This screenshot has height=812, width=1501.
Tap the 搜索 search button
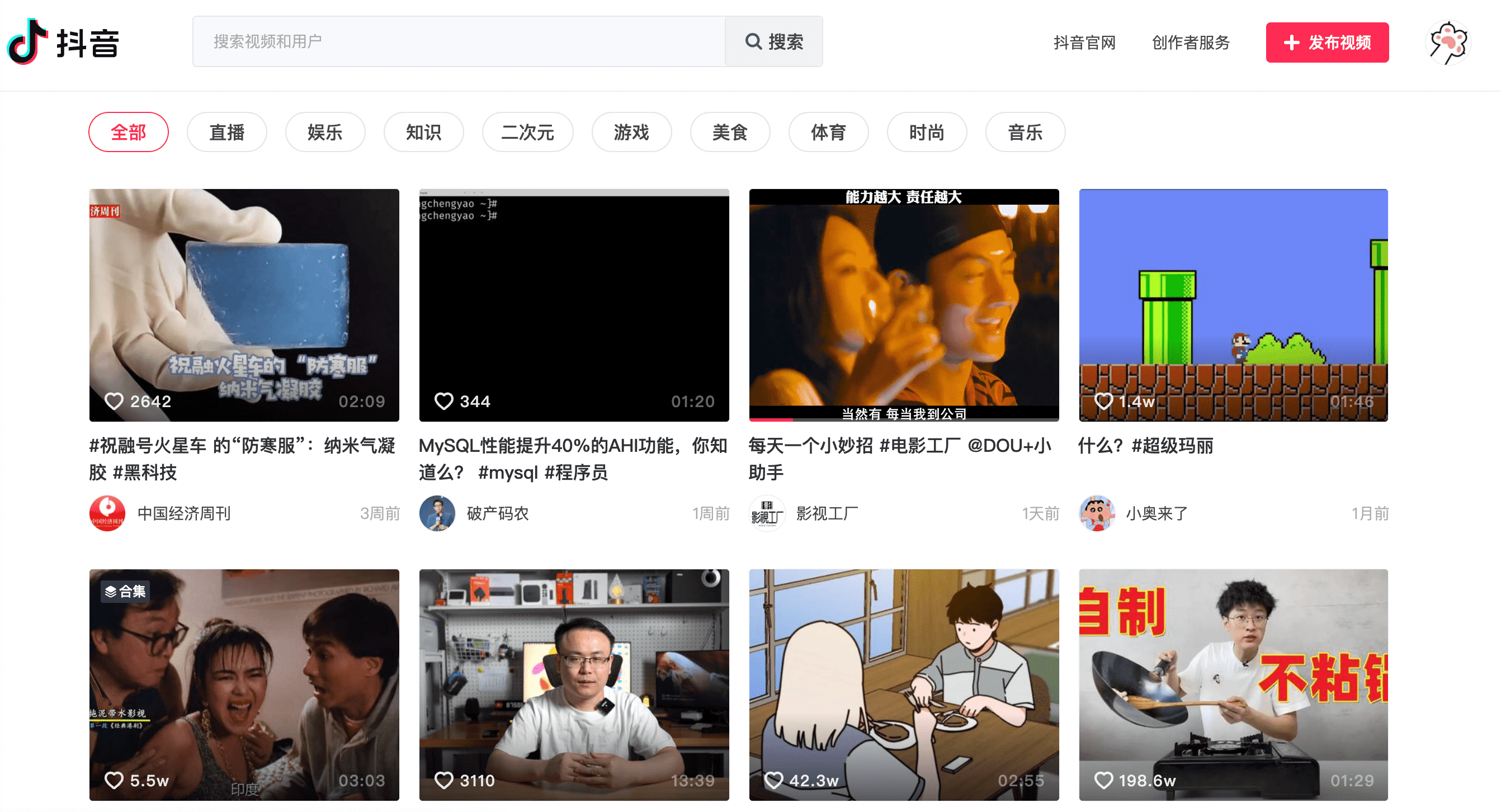coord(774,41)
